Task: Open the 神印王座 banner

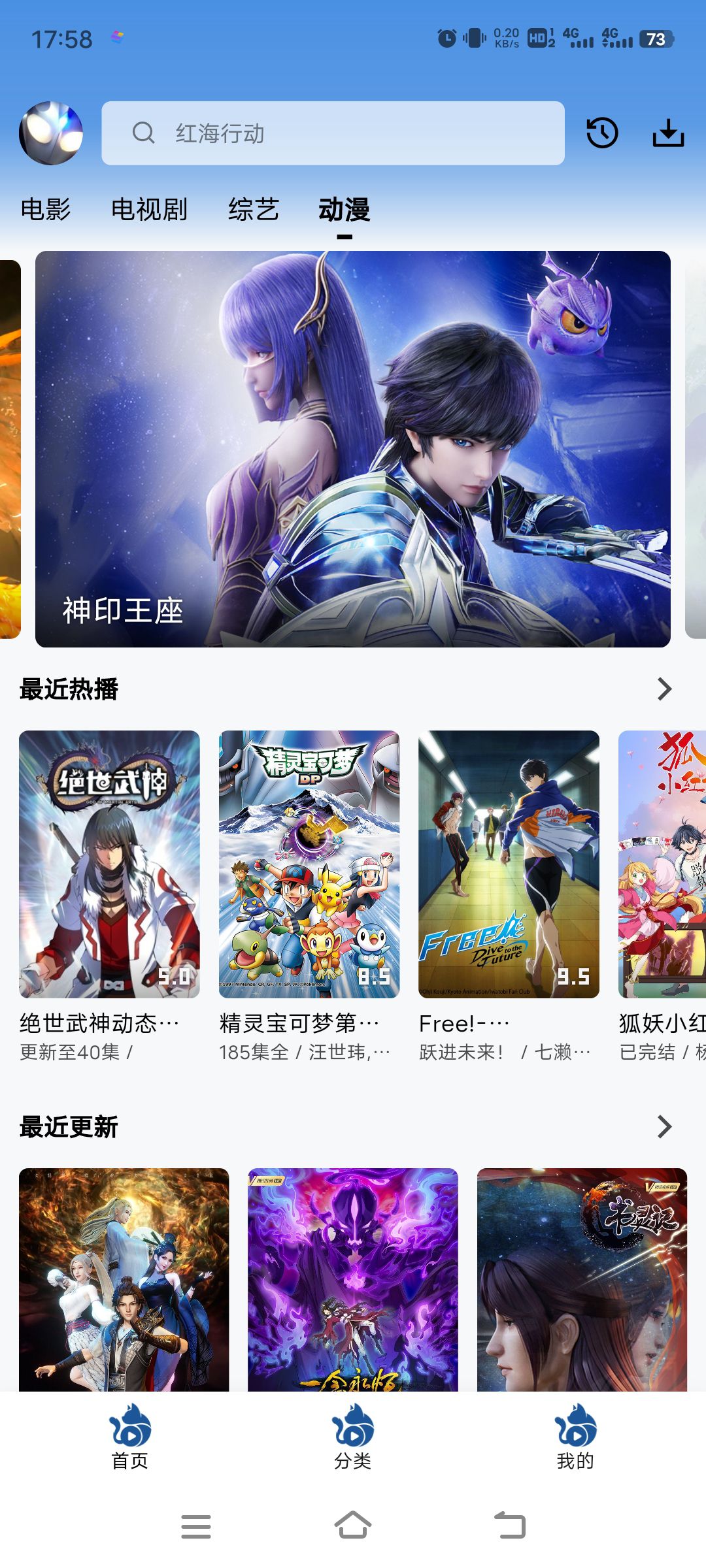Action: point(353,449)
